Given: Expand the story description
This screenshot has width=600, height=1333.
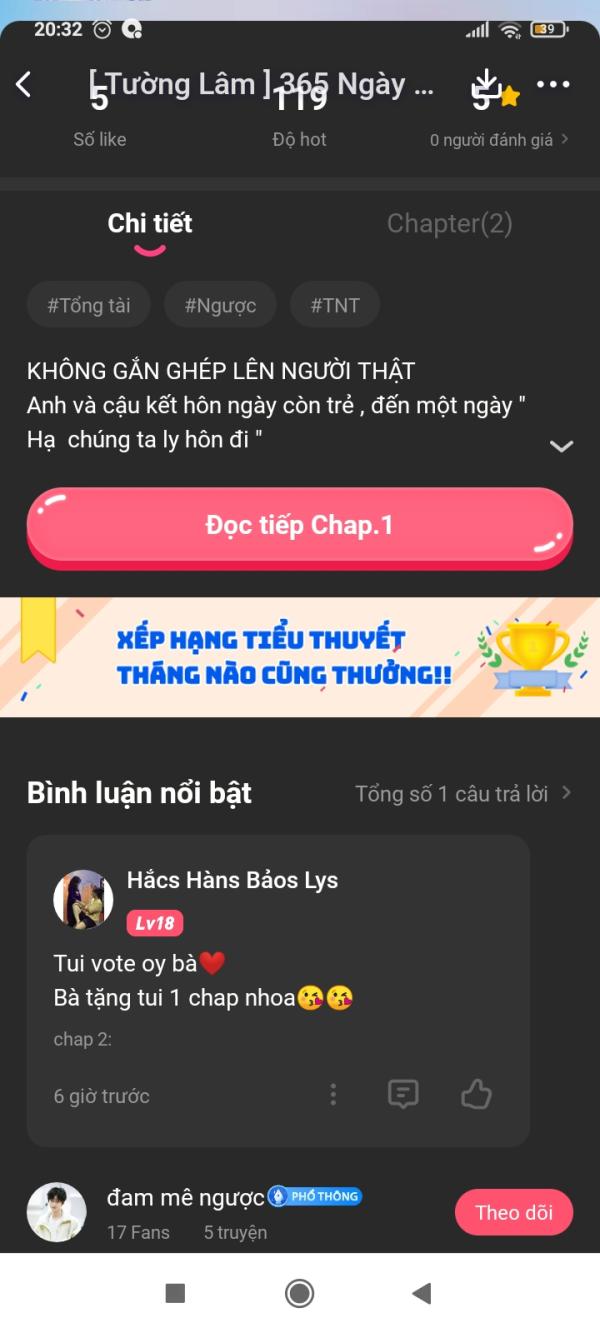Looking at the screenshot, I should 561,446.
